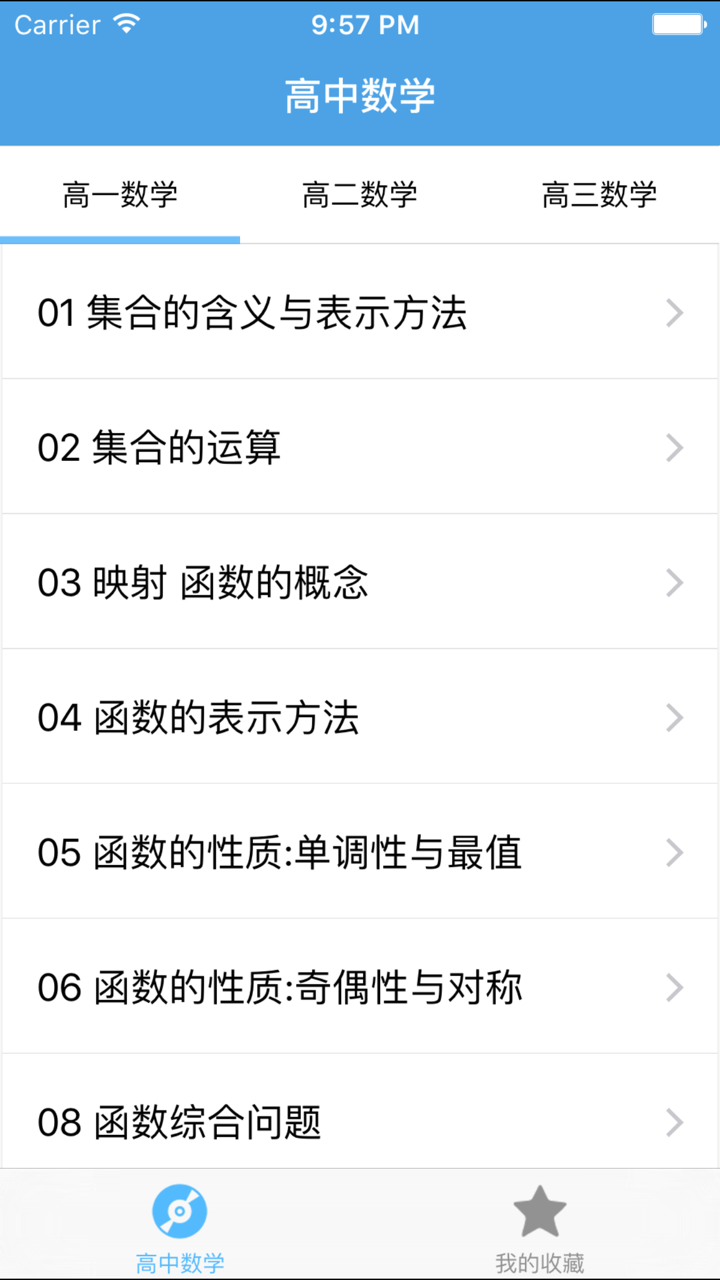Screen dimensions: 720x1280
Task: Select the 高中数学 disc icon in tab bar
Action: [182, 1210]
